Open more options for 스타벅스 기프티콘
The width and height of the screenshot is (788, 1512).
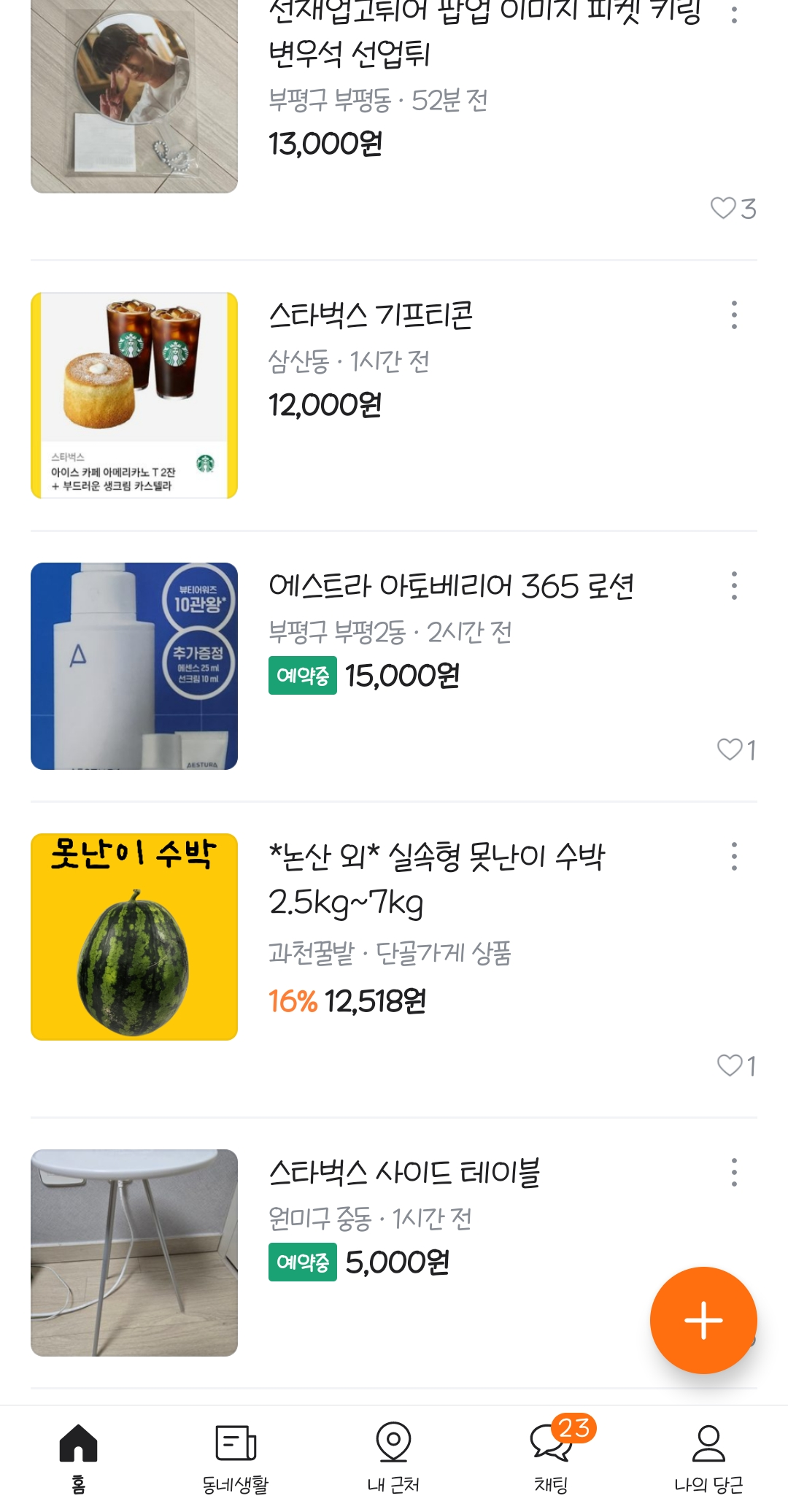(734, 315)
